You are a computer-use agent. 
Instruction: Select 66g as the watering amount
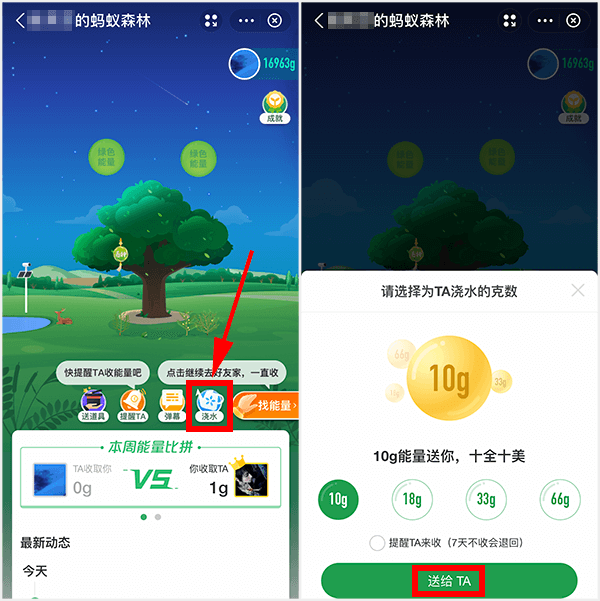[x=560, y=498]
